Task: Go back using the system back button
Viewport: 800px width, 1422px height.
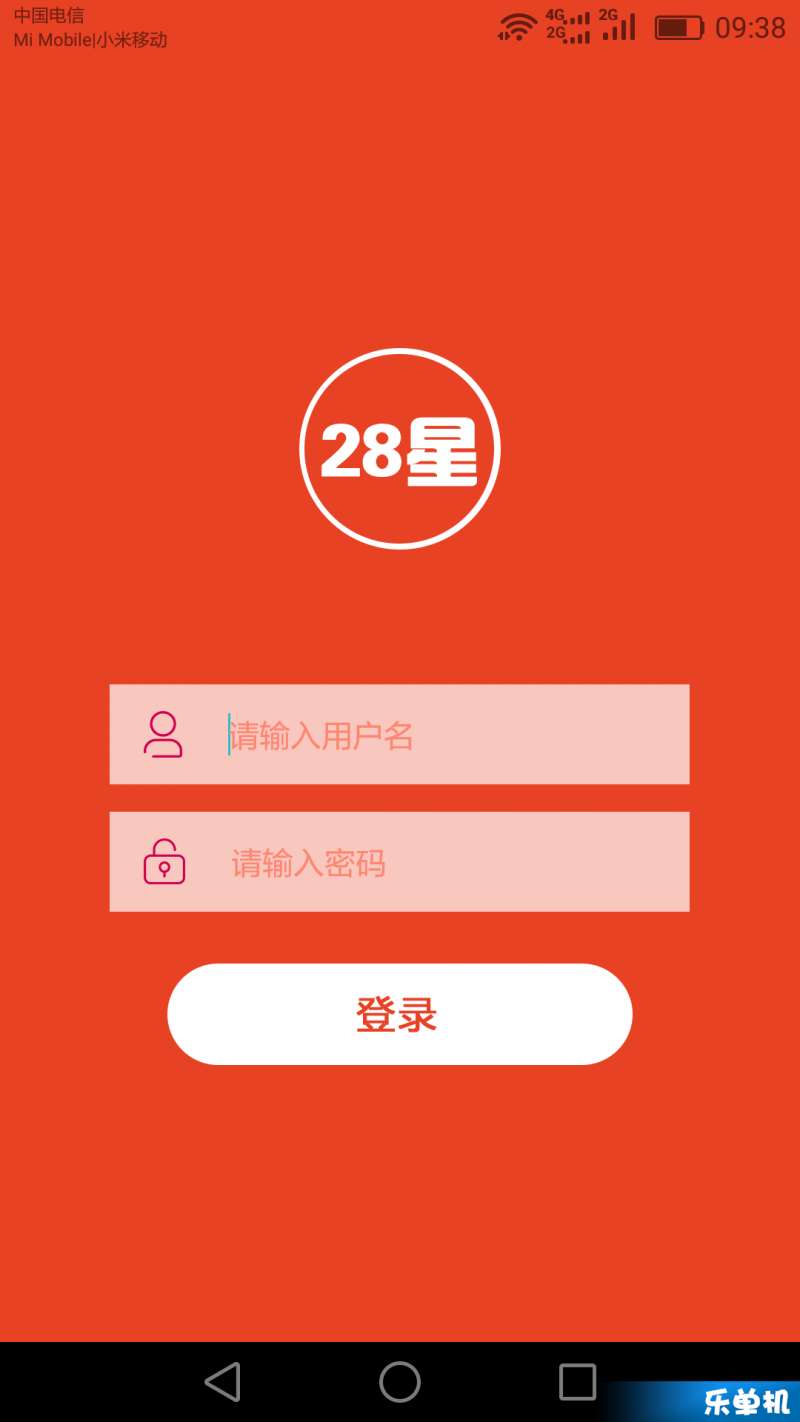Action: pos(223,1382)
